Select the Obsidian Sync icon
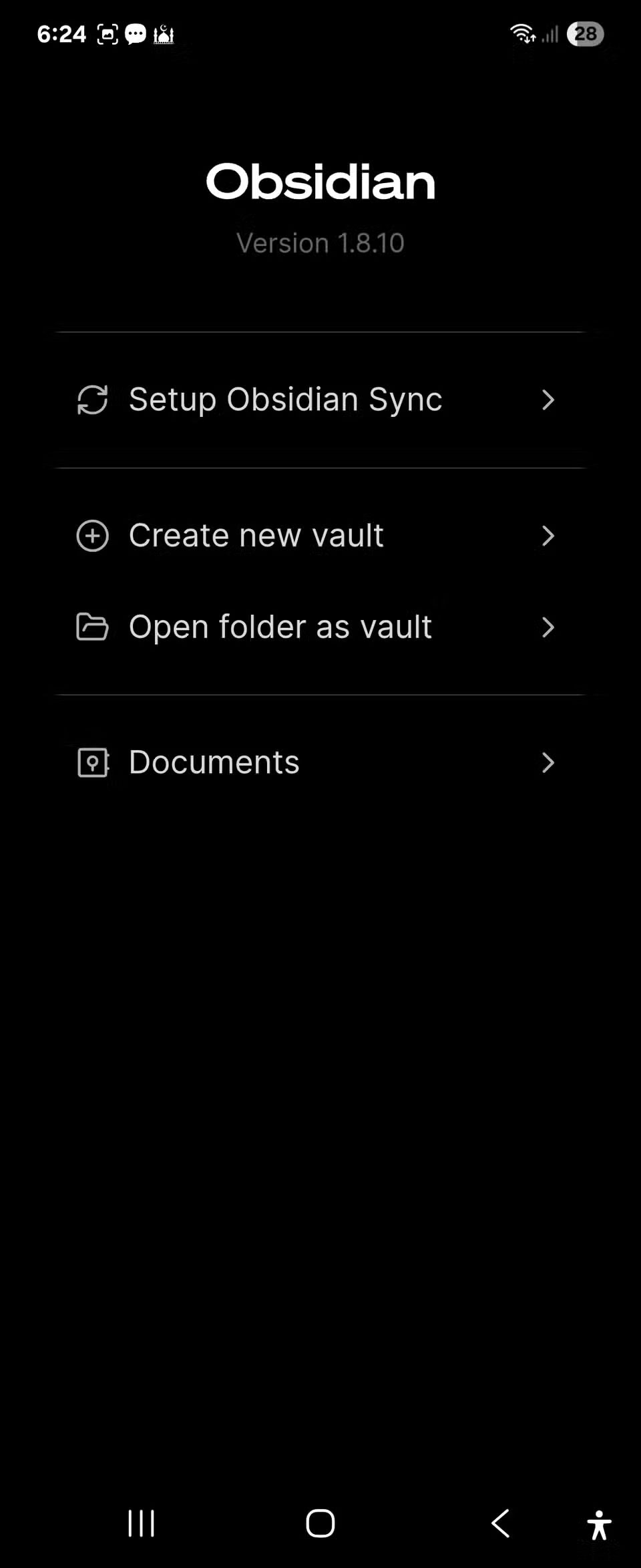641x1568 pixels. (x=93, y=400)
